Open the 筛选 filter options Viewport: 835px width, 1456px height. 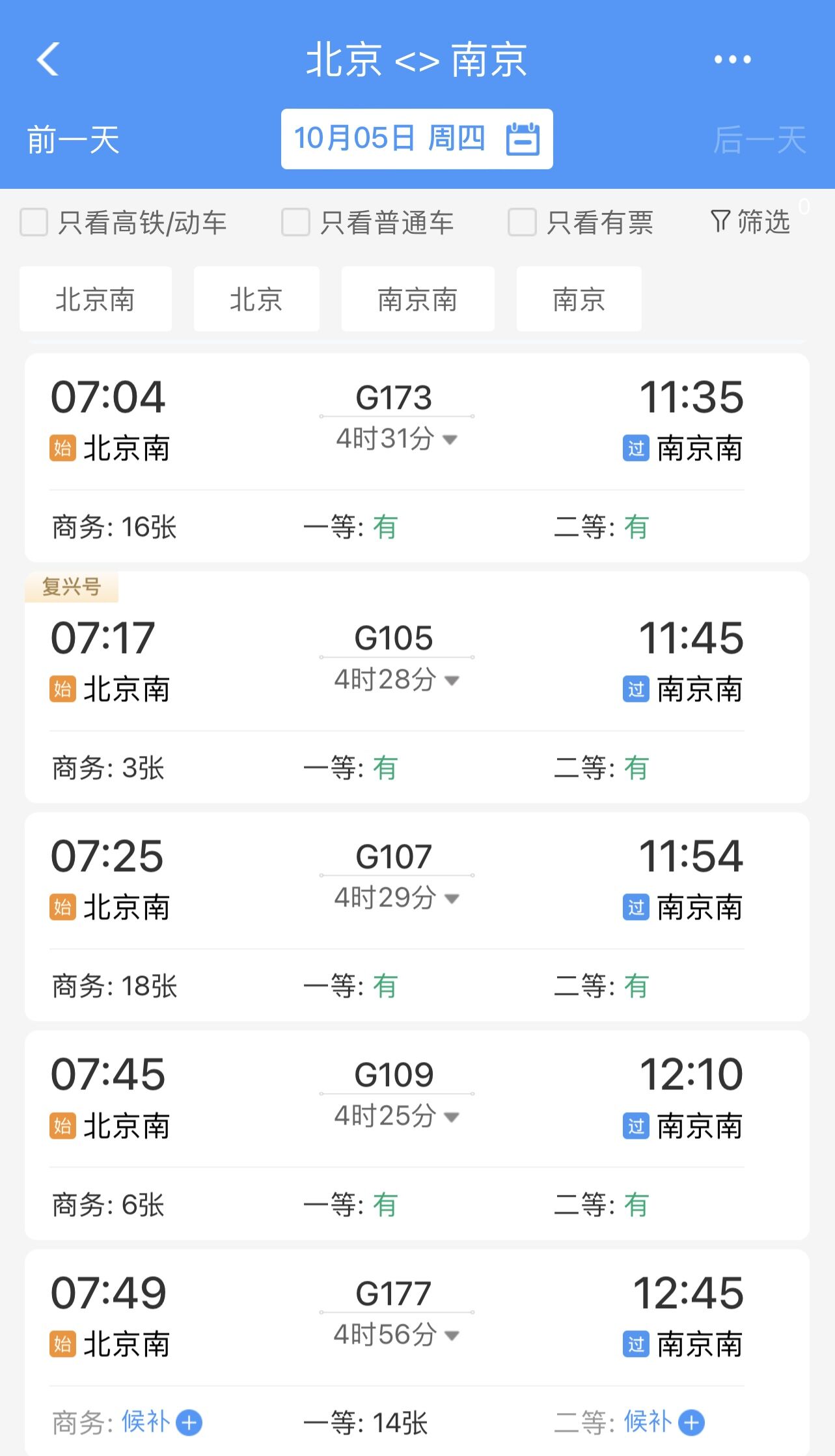pos(750,222)
